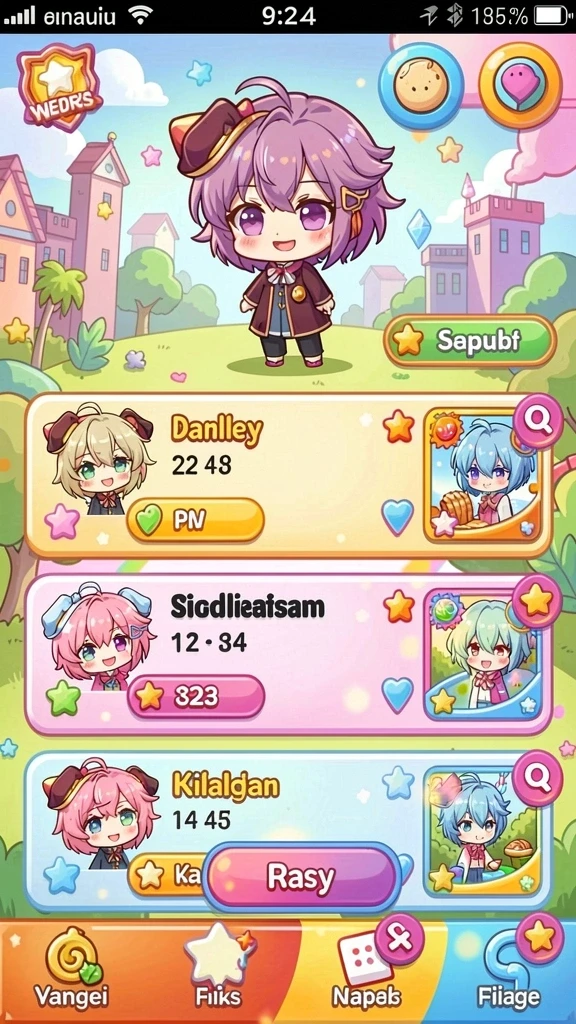Tap the magnifier icon on Kilalgan's card
This screenshot has height=1024, width=576.
(537, 777)
